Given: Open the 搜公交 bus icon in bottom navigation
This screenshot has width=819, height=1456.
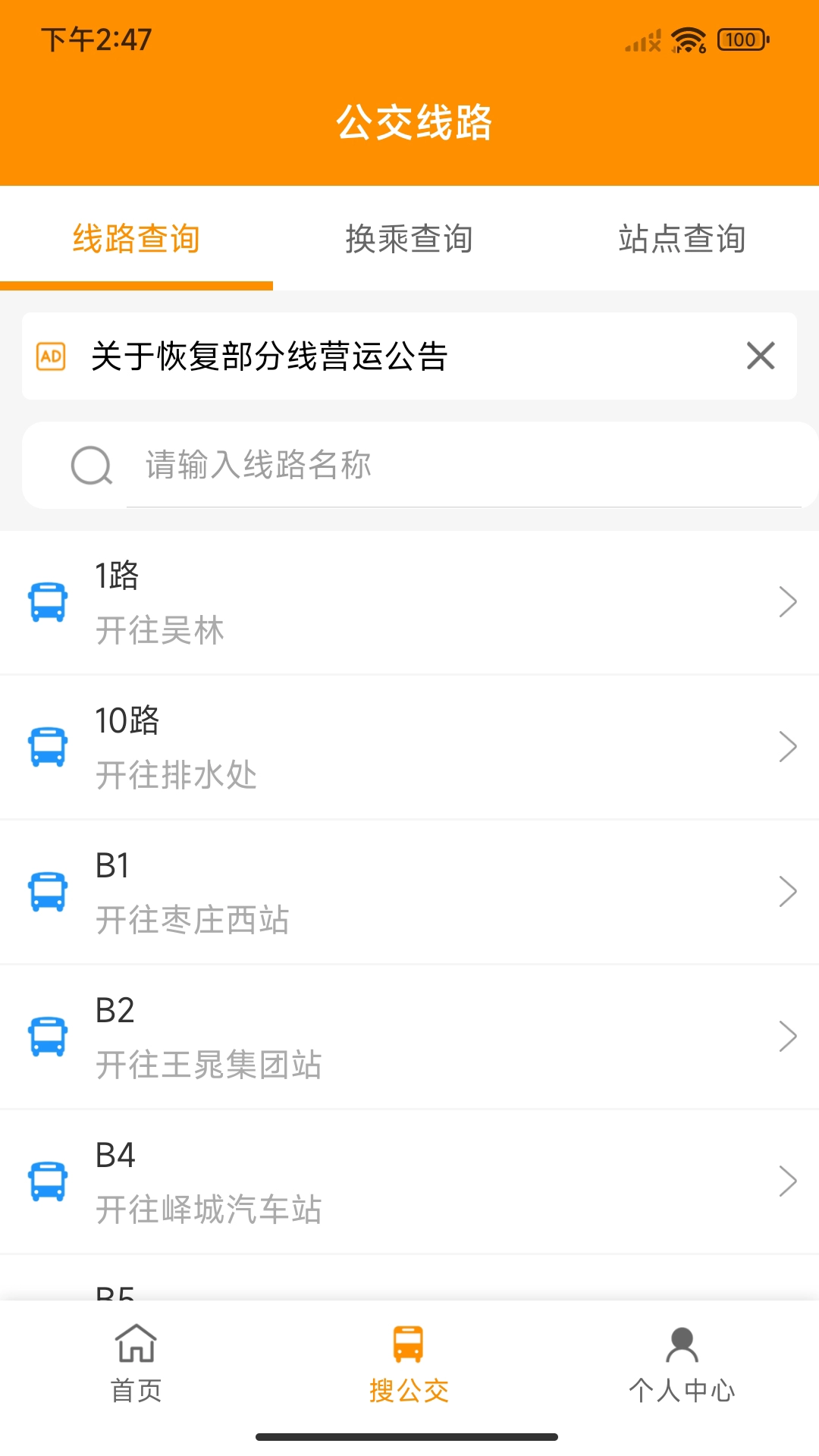Looking at the screenshot, I should point(409,1359).
